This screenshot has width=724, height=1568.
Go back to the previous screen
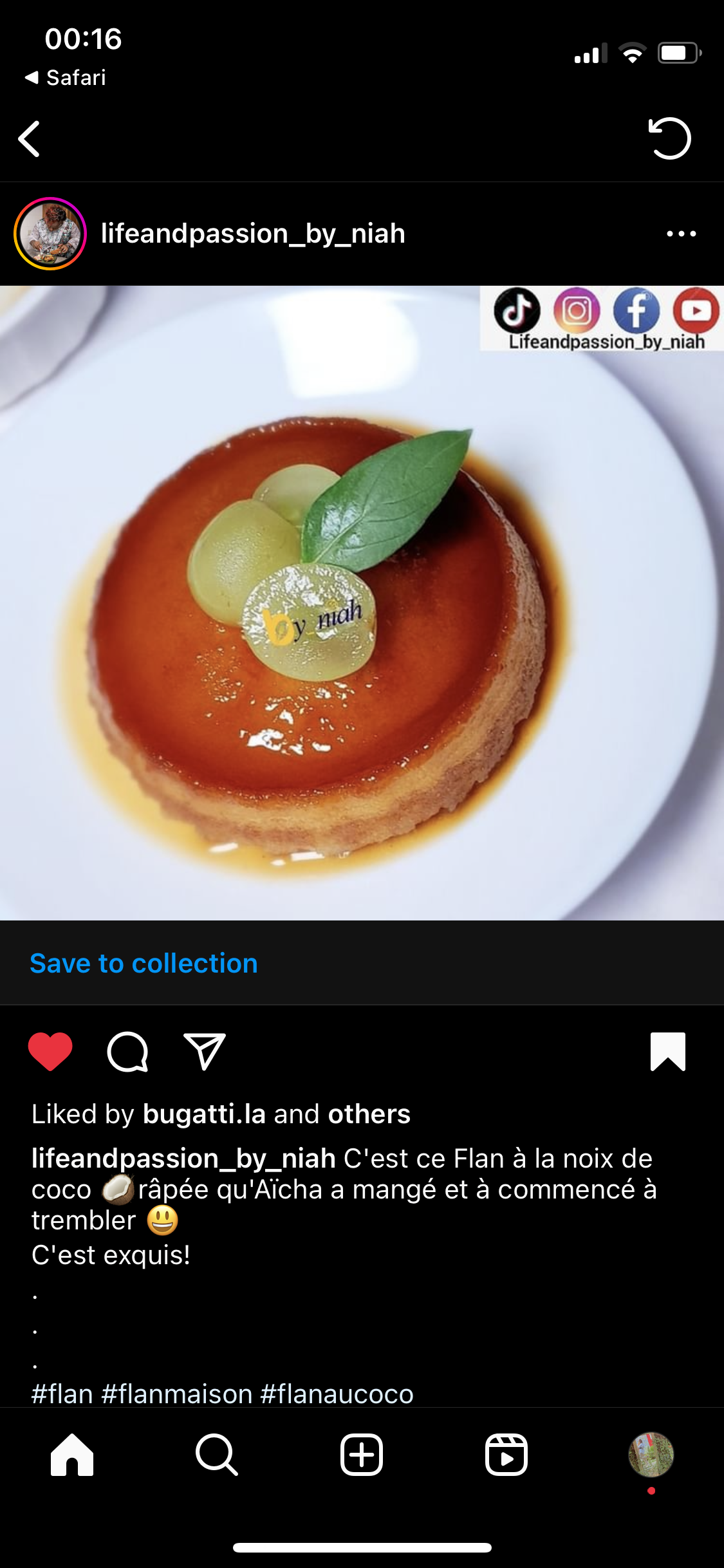[x=30, y=138]
